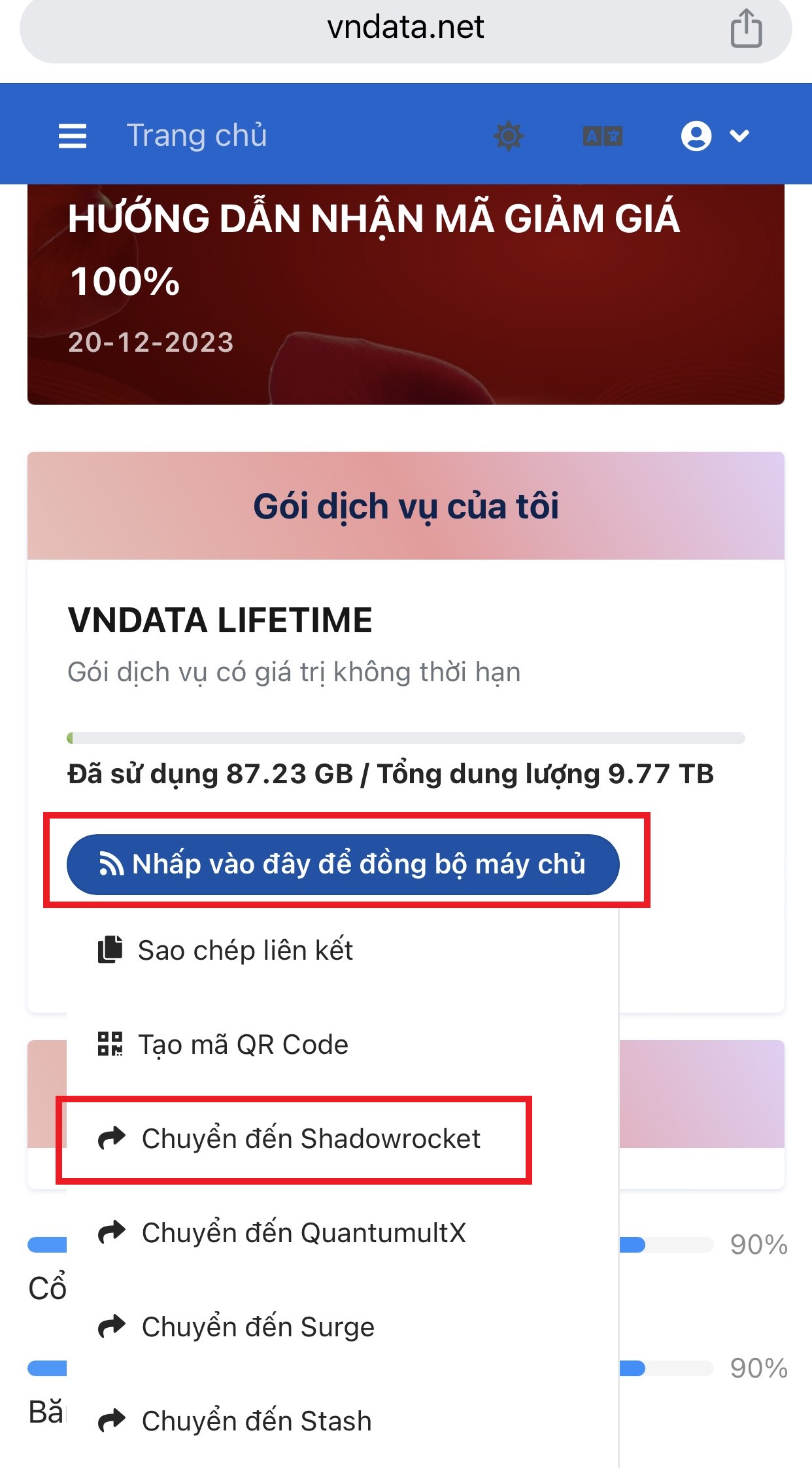Open the hamburger drawer menu
812x1471 pixels.
coord(72,136)
